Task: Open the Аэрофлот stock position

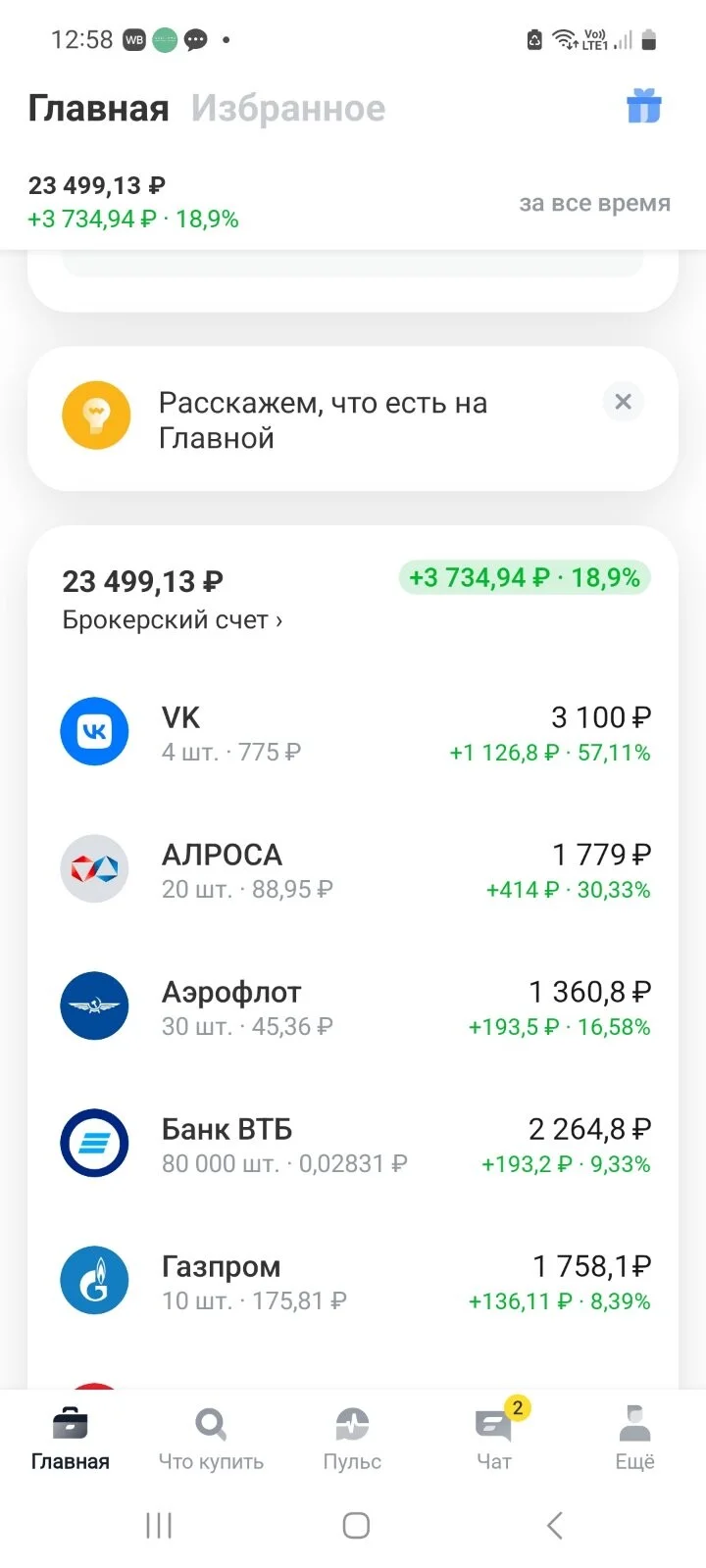Action: 353,1006
